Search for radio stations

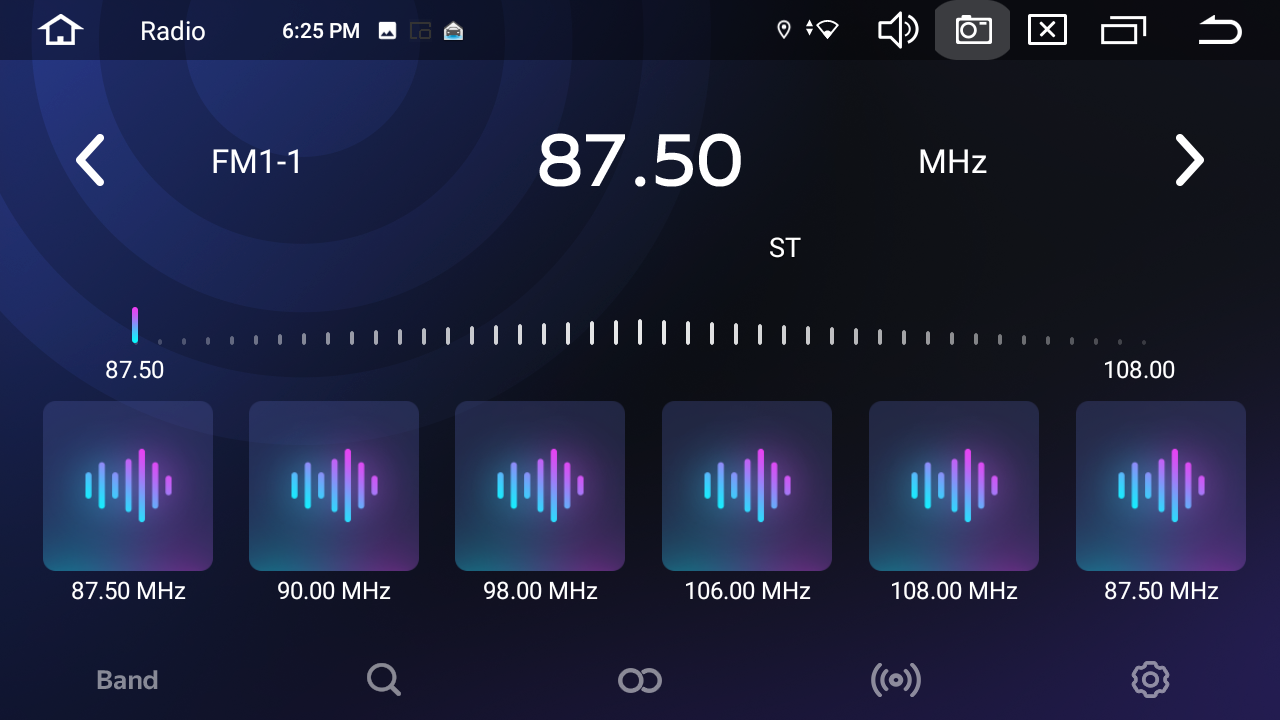click(x=383, y=680)
